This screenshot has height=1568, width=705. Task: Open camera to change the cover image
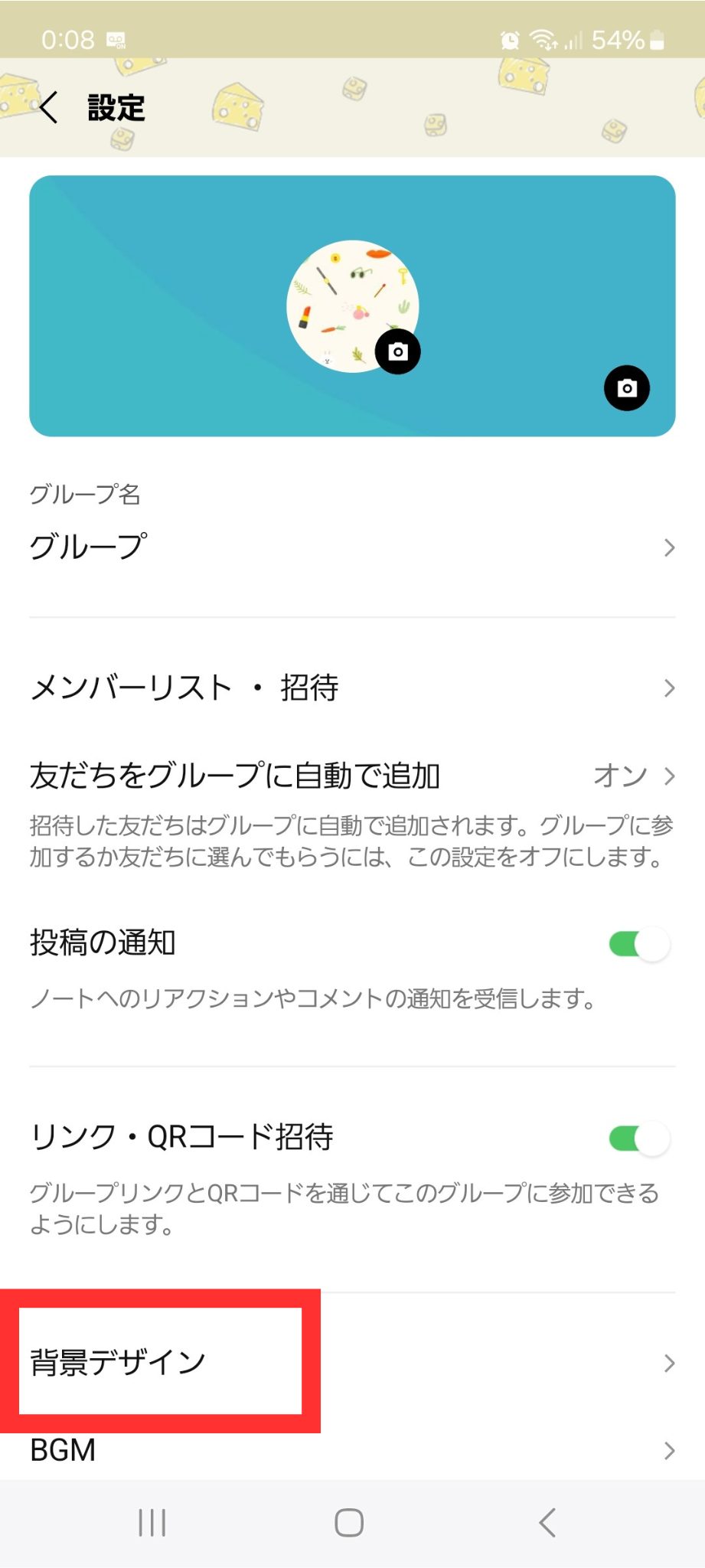click(626, 388)
